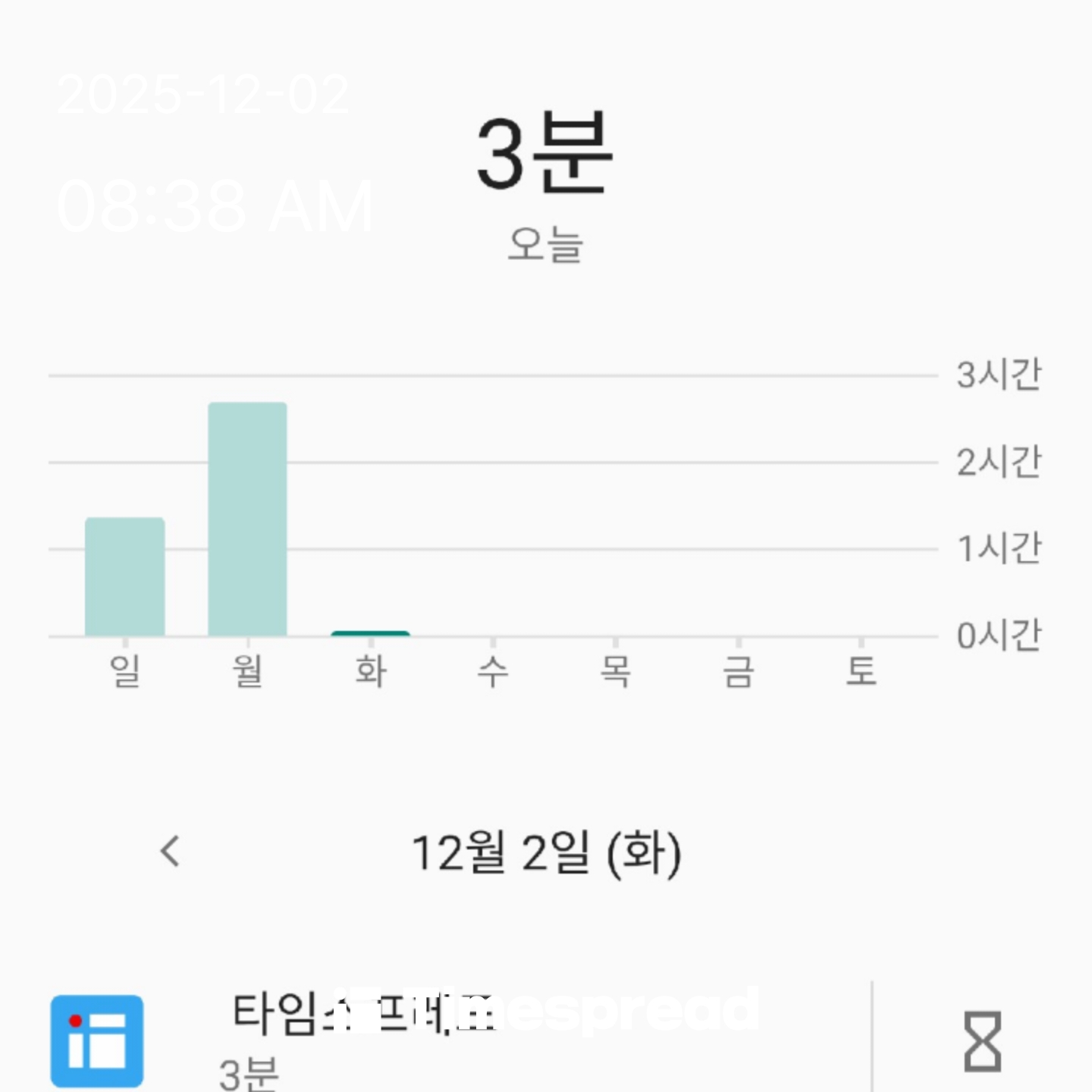Select the 화 bar in the usage chart
The height and width of the screenshot is (1092, 1092).
coord(371,633)
